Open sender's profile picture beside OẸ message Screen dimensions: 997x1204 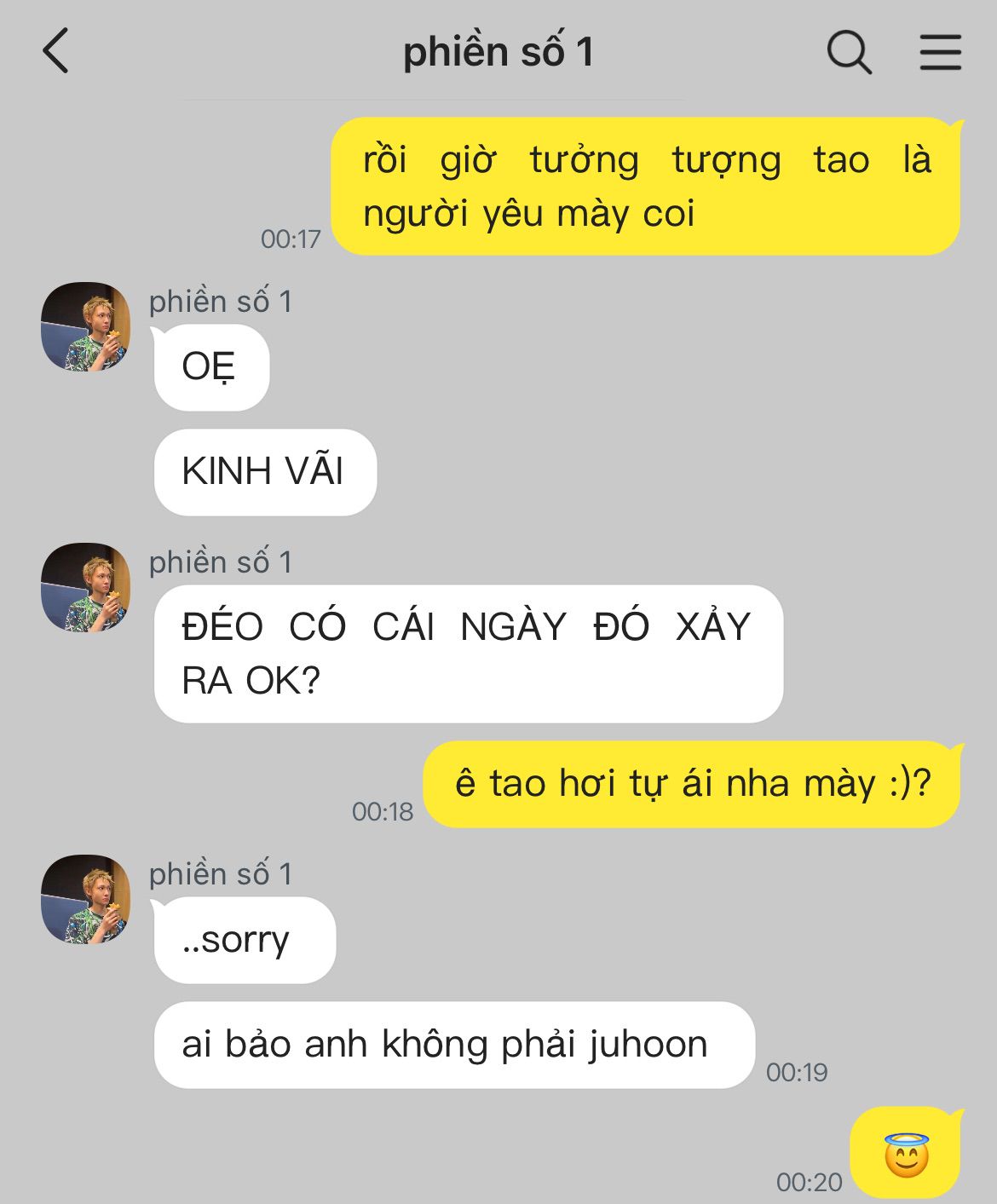tap(85, 326)
